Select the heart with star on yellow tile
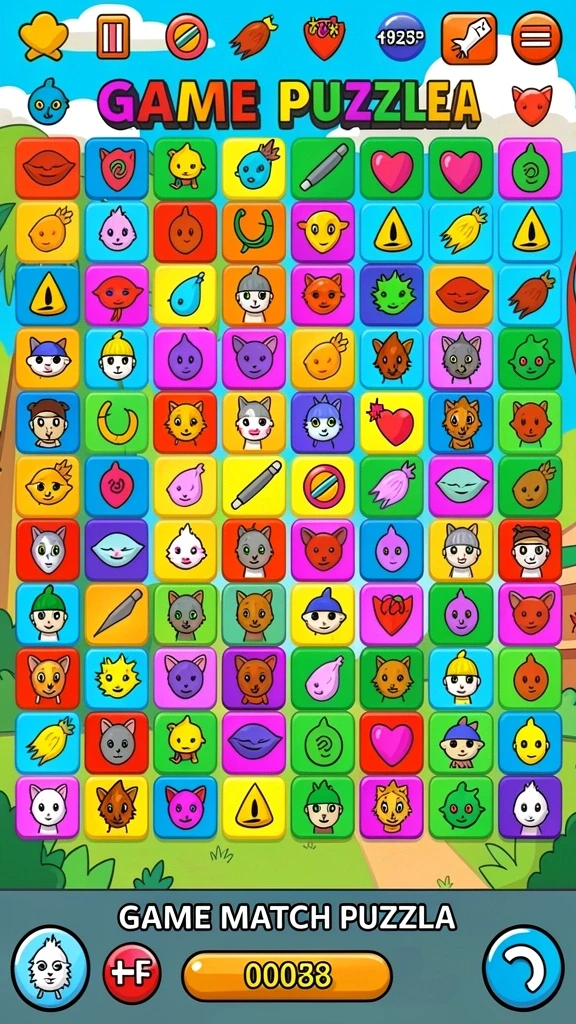 (392, 423)
